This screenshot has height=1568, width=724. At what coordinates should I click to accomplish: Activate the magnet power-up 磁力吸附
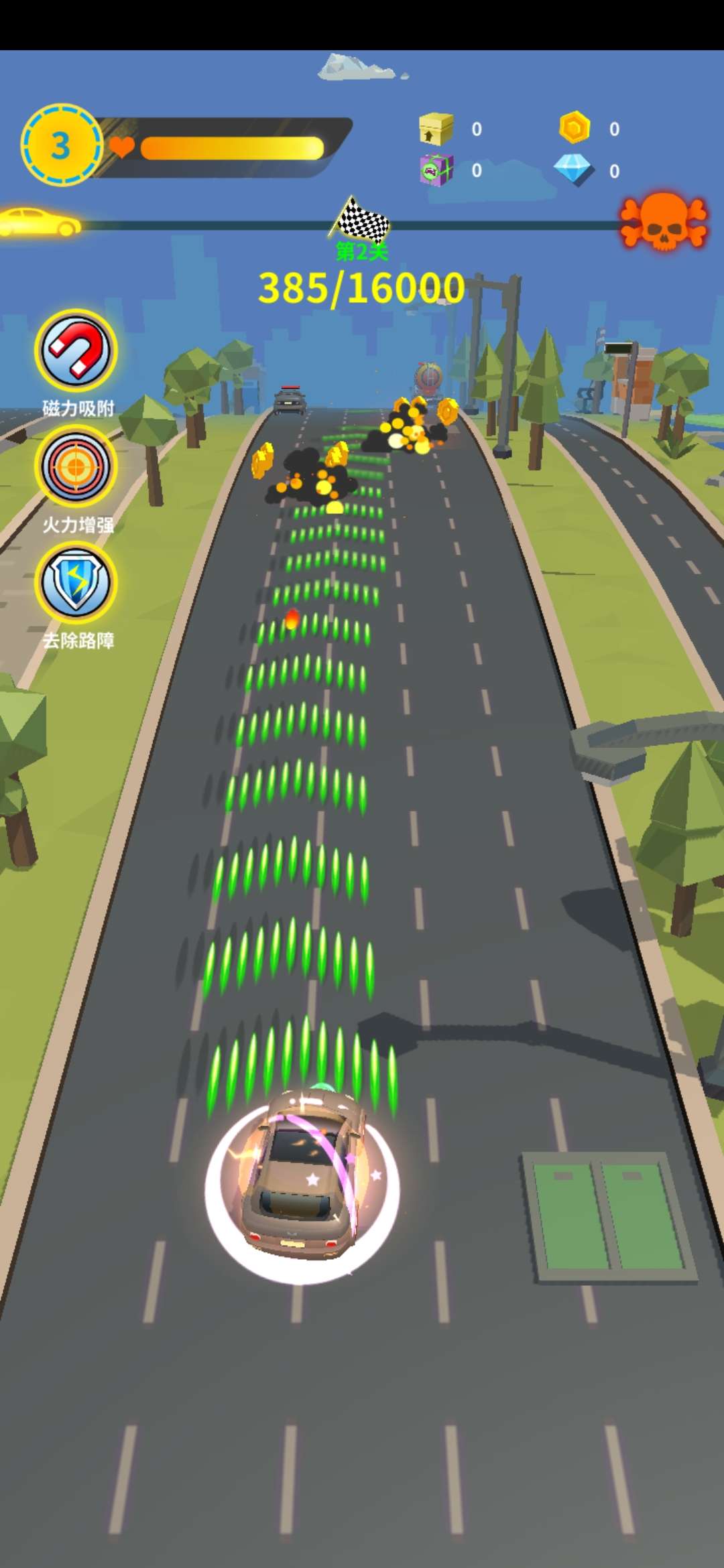(76, 350)
